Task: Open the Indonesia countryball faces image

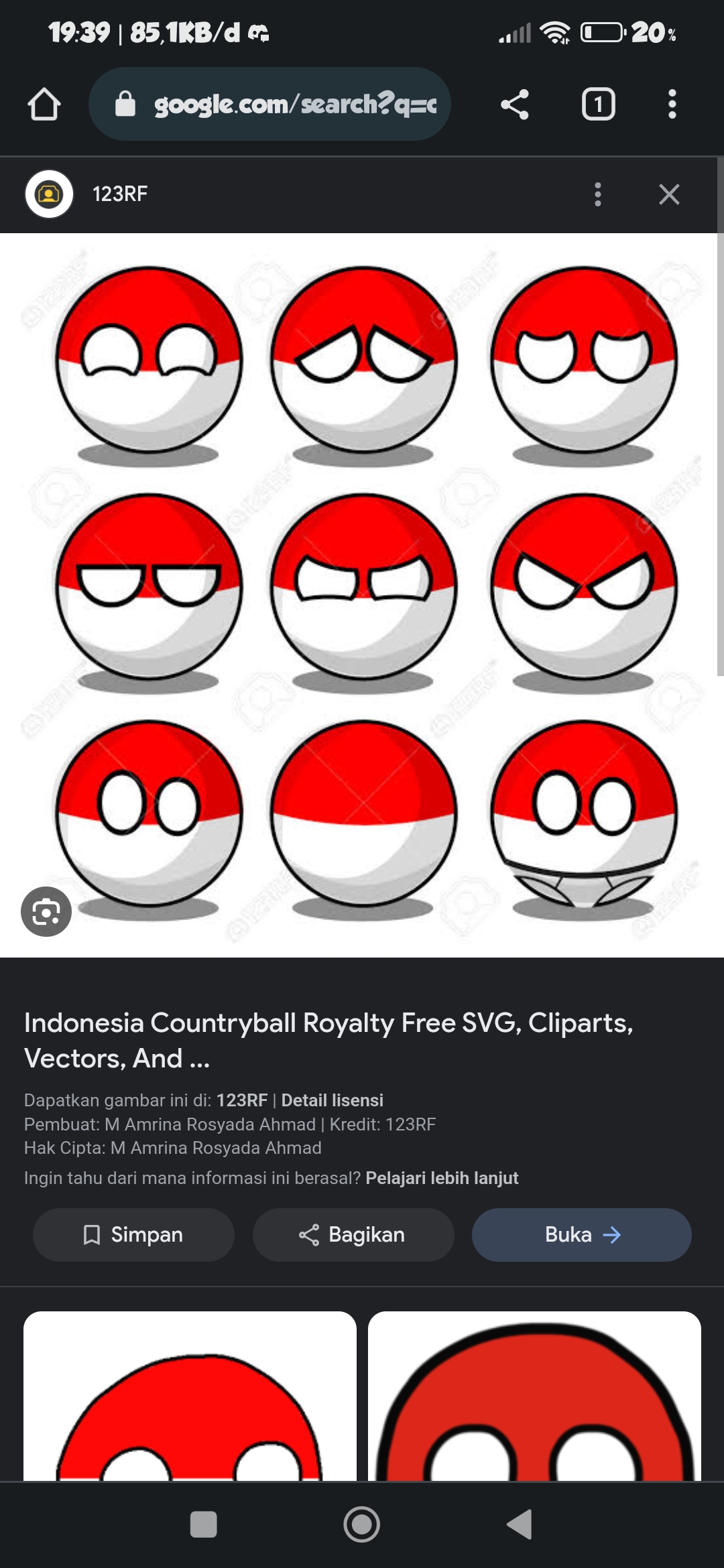Action: coord(362,595)
